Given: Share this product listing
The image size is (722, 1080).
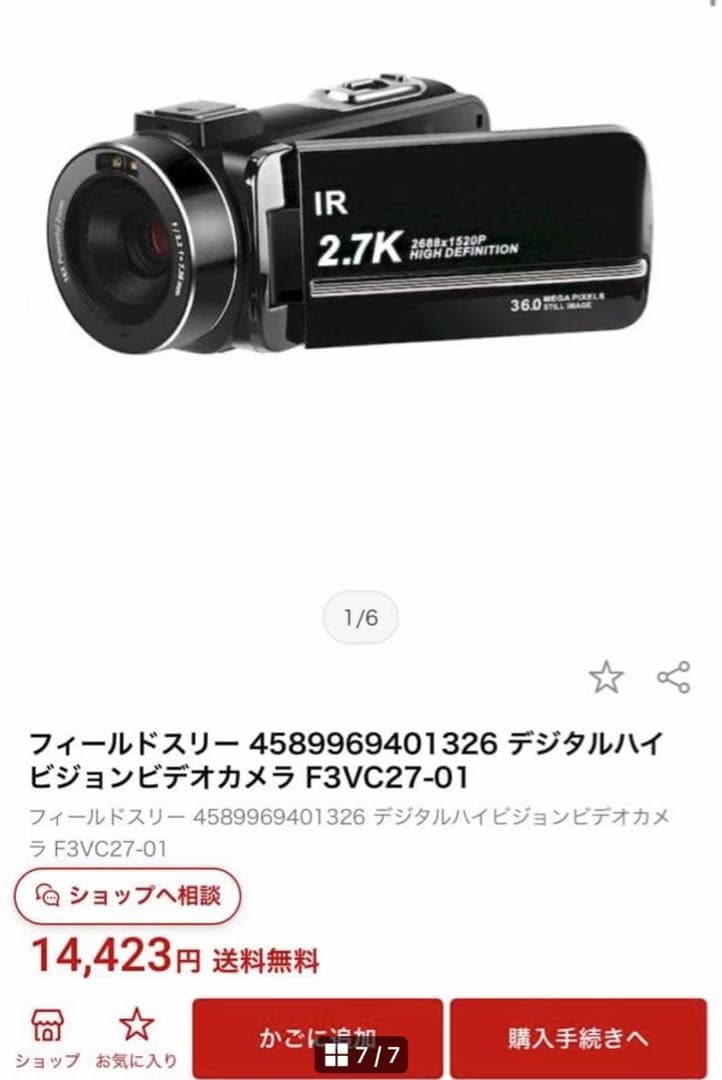Looking at the screenshot, I should point(673,677).
